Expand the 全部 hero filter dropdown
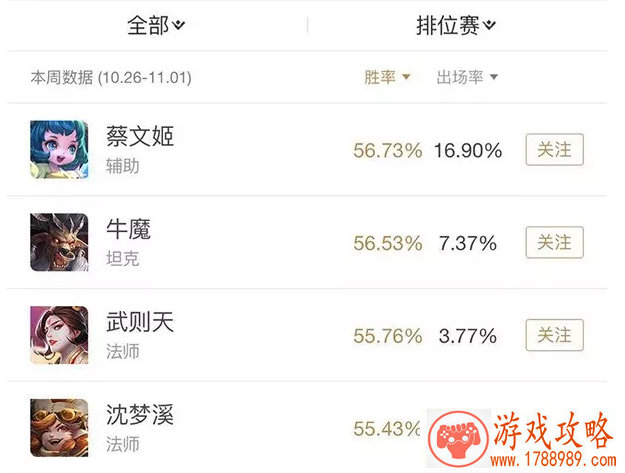625x473 pixels. (156, 26)
